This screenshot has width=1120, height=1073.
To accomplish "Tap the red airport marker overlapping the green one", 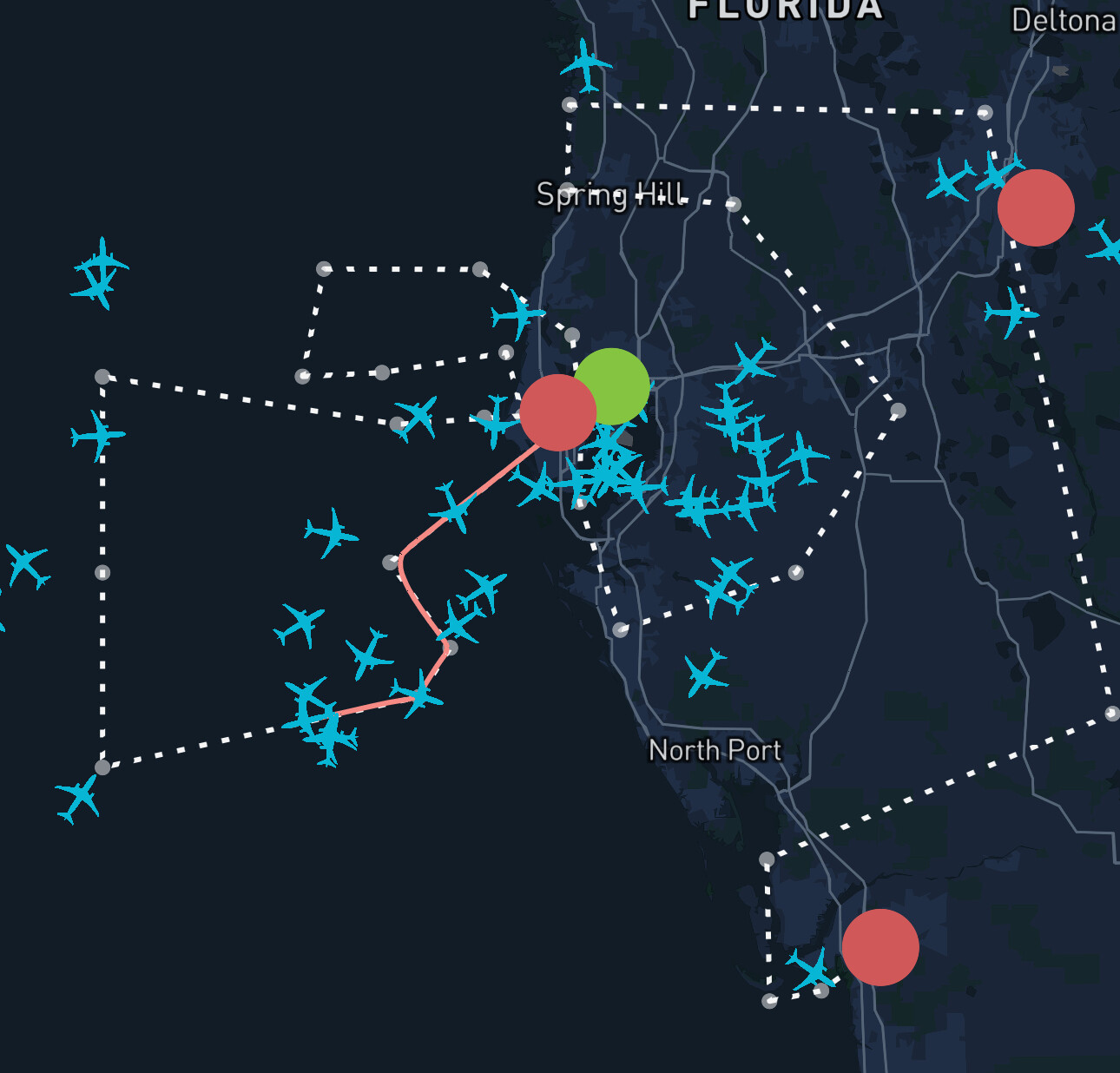I will 556,413.
